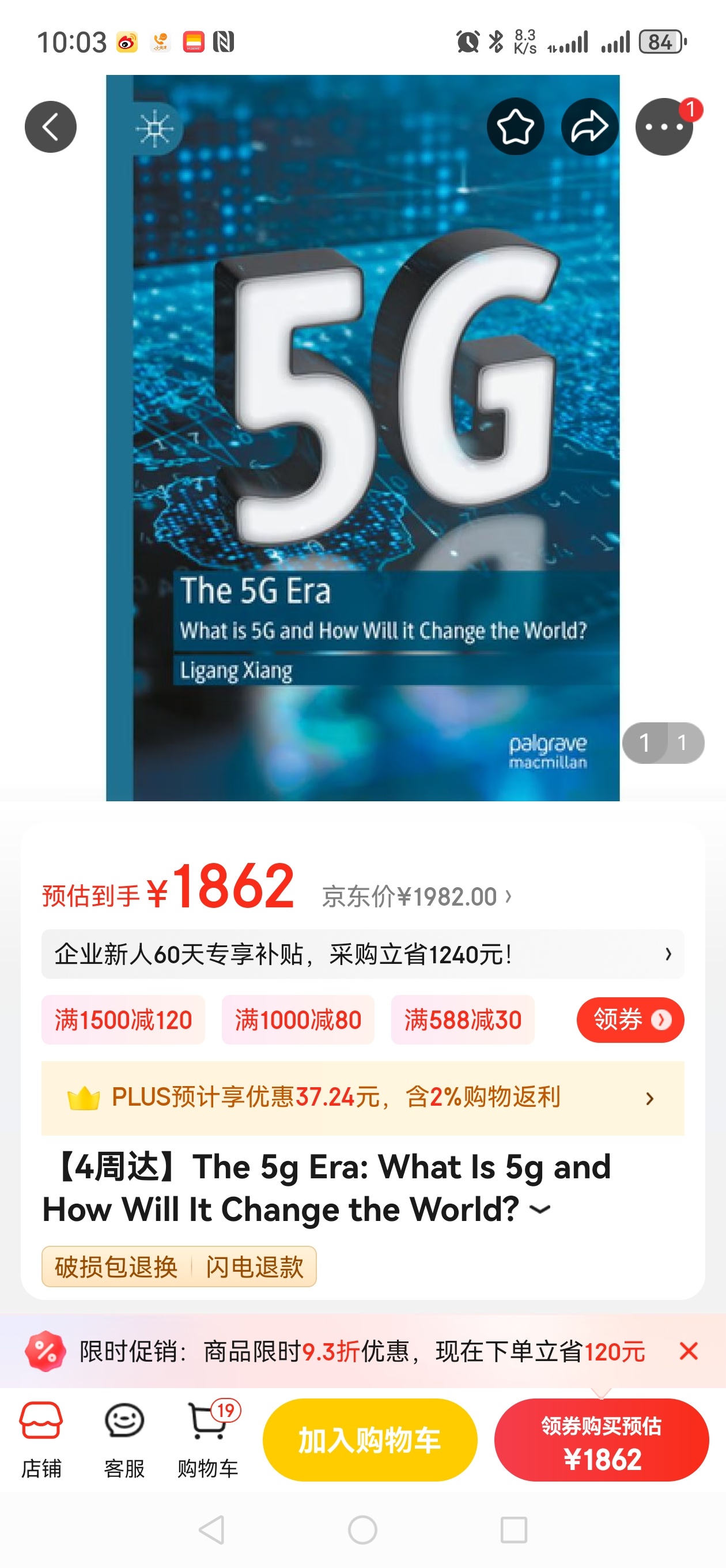Tap 领券购买预估¥1862 to purchase

(602, 1441)
